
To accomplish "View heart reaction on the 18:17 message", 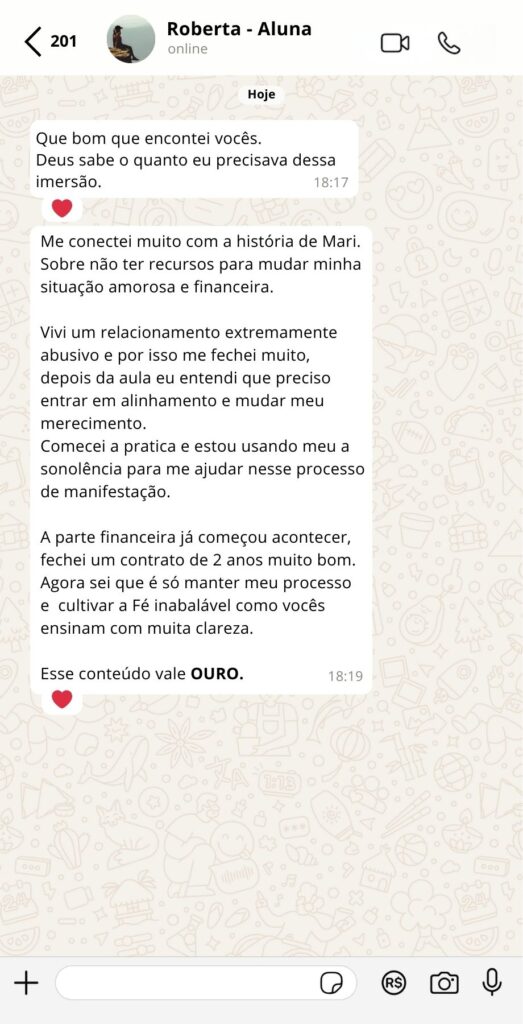I will click(x=62, y=208).
